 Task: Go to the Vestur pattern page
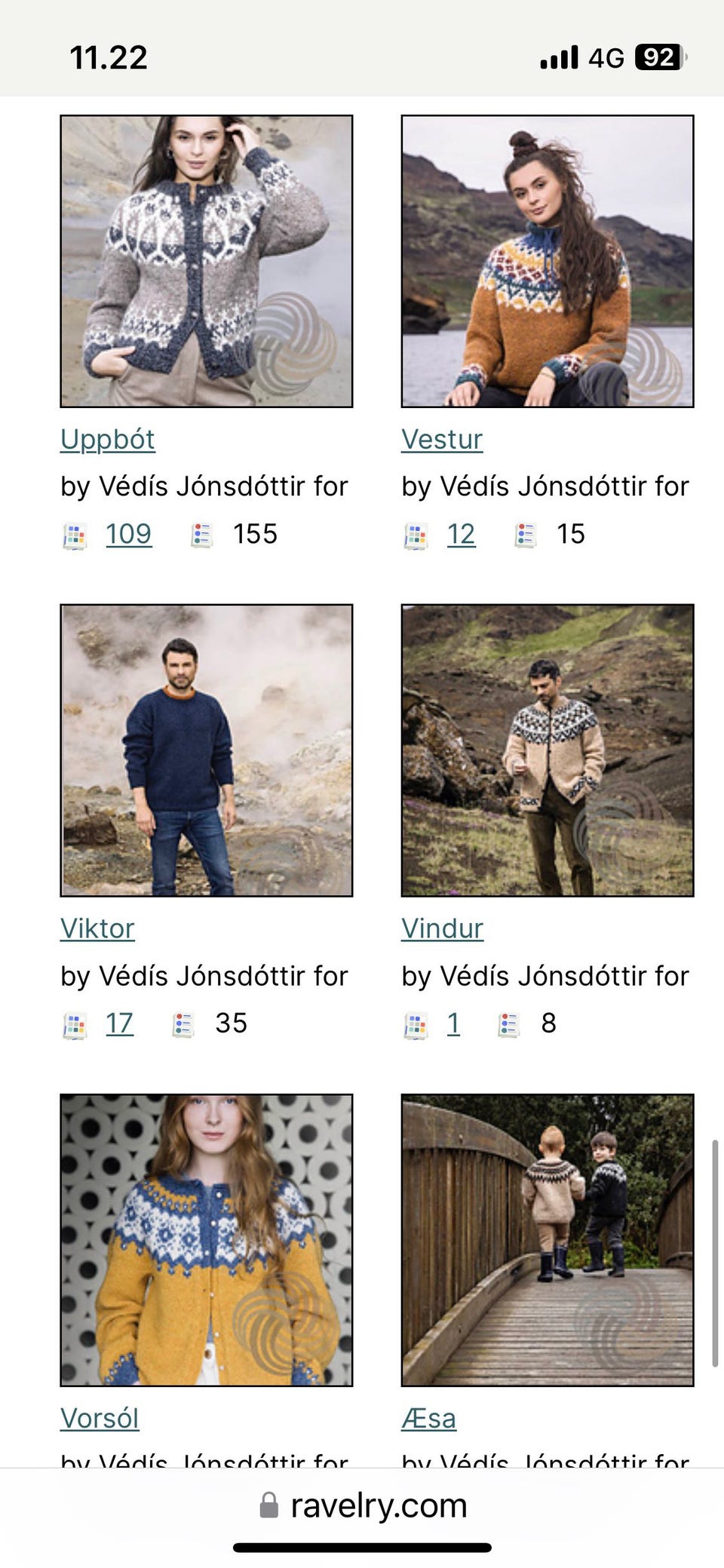coord(442,440)
